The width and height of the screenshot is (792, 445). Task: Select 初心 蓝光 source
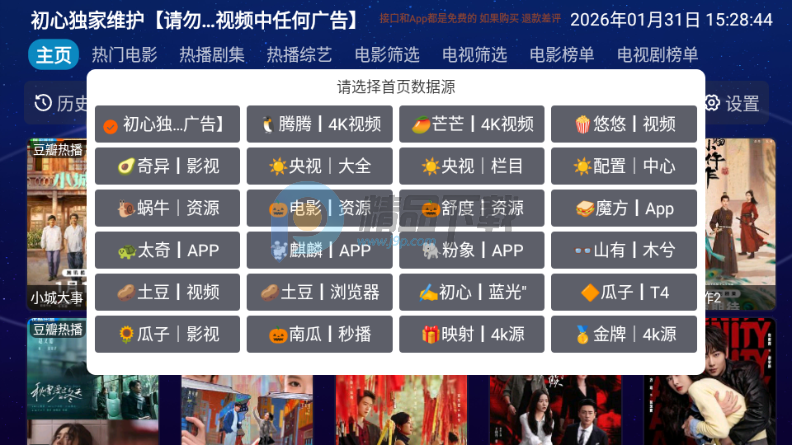pyautogui.click(x=472, y=292)
